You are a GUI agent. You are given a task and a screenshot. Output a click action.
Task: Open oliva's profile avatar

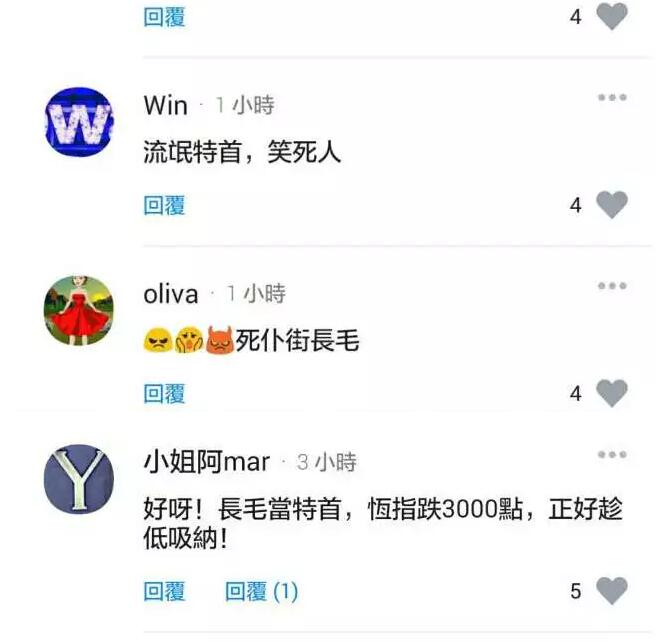click(79, 310)
